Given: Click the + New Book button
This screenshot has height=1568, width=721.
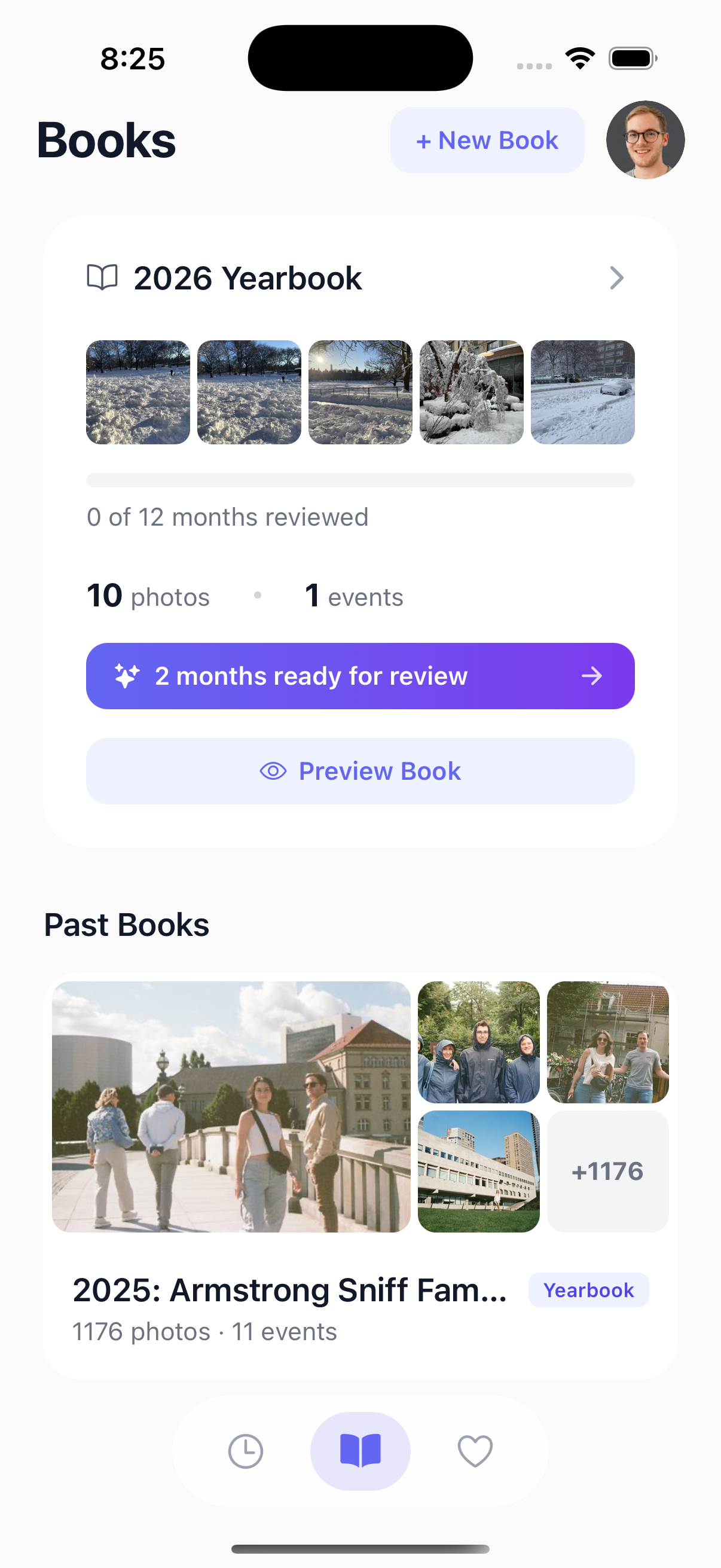Looking at the screenshot, I should (487, 140).
